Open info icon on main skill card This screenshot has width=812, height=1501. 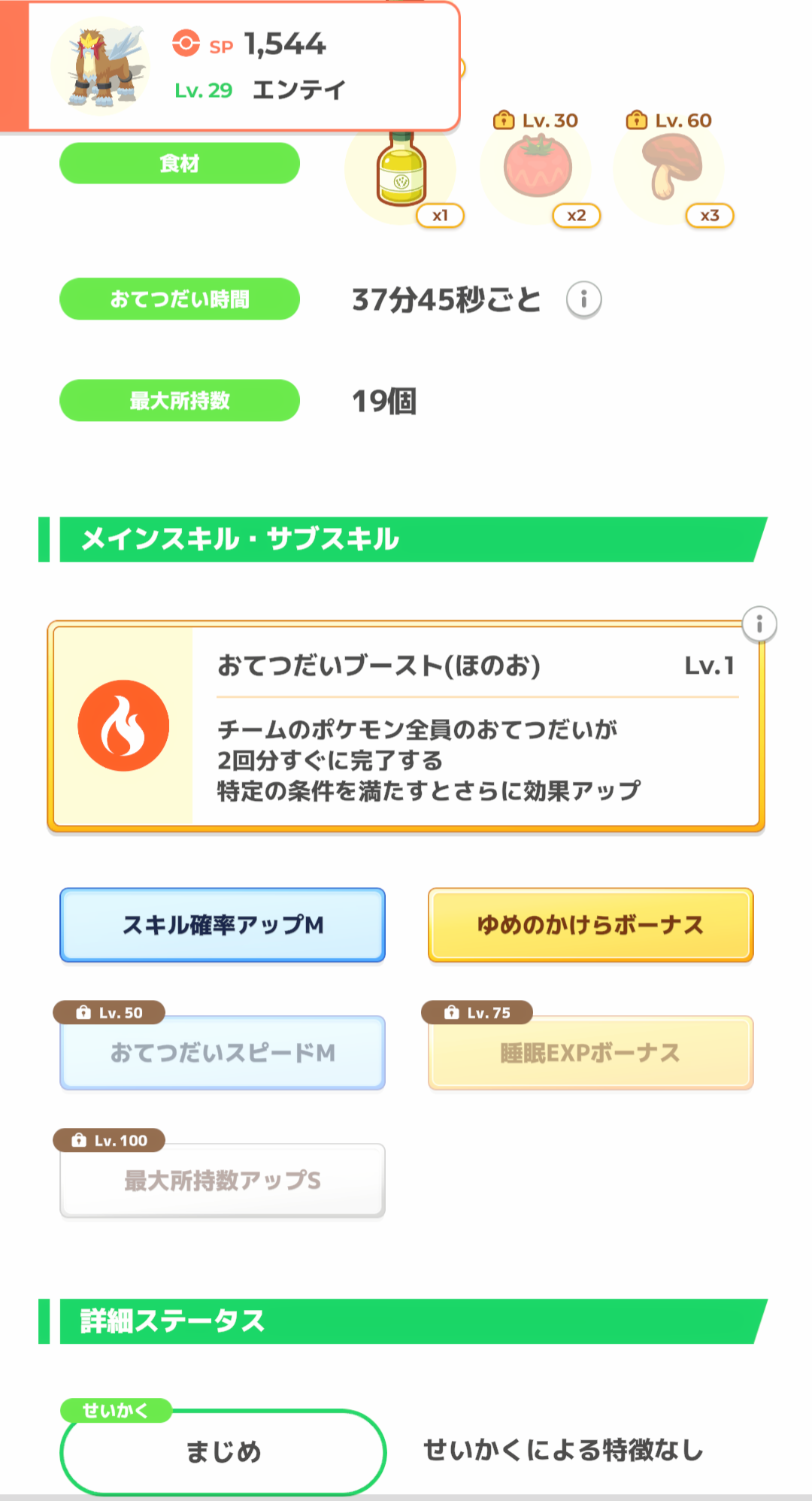(x=759, y=624)
